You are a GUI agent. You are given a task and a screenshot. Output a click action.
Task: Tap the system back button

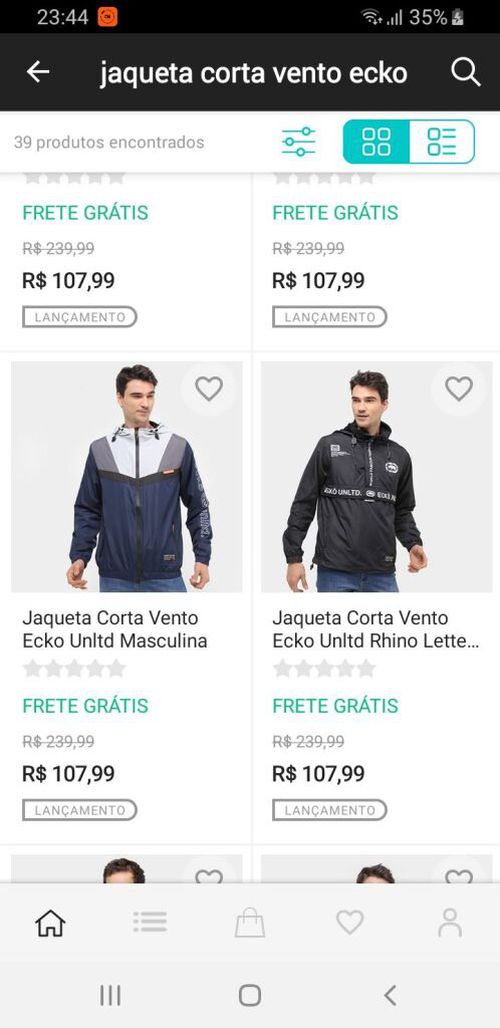(390, 995)
